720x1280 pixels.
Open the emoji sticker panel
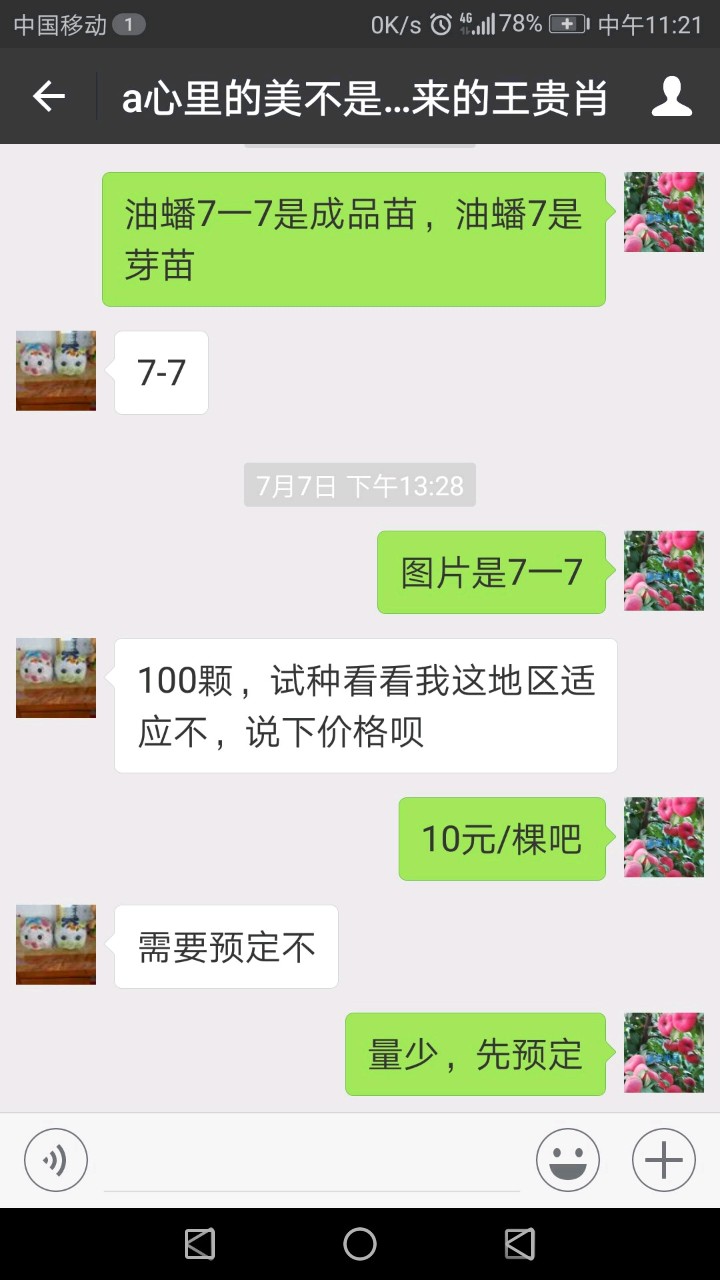tap(568, 1160)
